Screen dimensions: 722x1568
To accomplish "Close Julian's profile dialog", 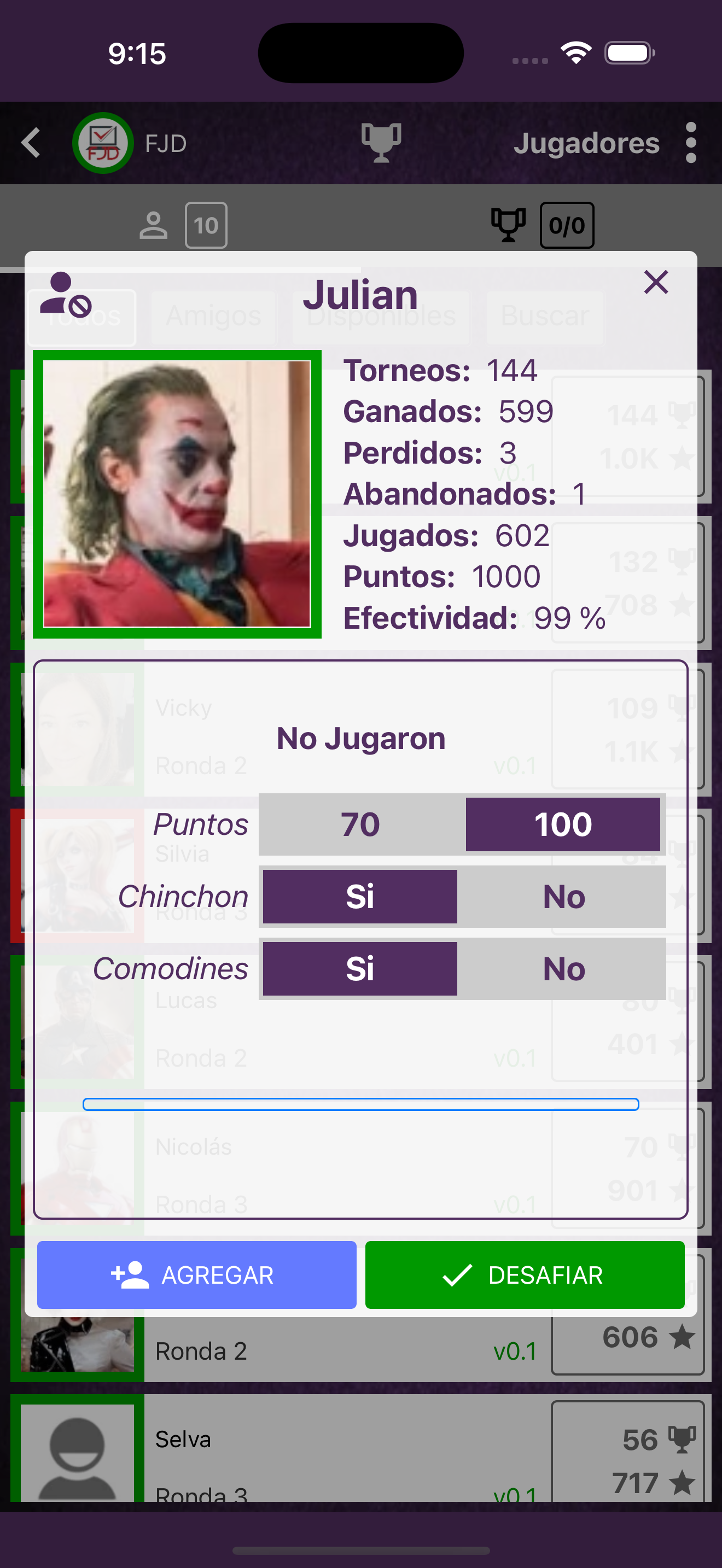I will pos(656,283).
